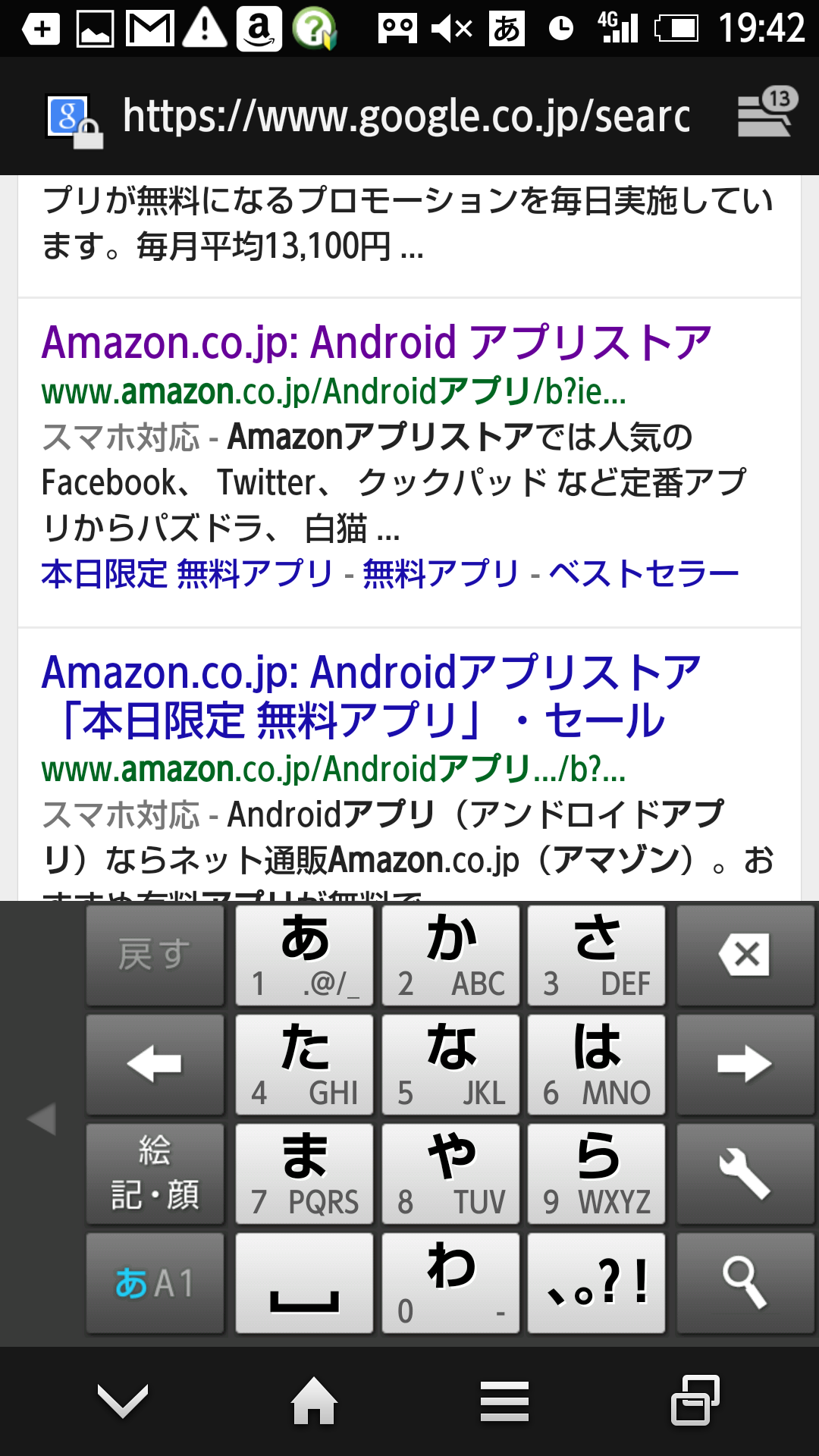
Task: Tap the か key on the keyboard
Action: [450, 955]
